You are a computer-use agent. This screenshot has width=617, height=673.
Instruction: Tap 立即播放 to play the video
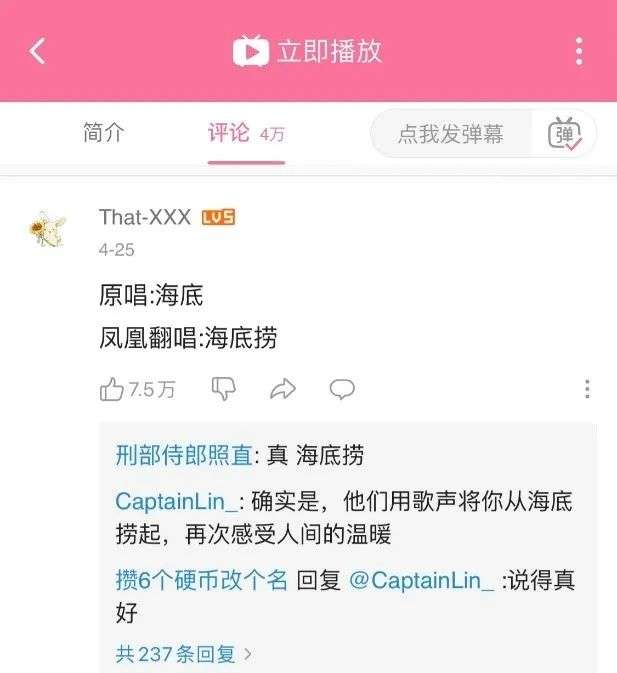[308, 51]
